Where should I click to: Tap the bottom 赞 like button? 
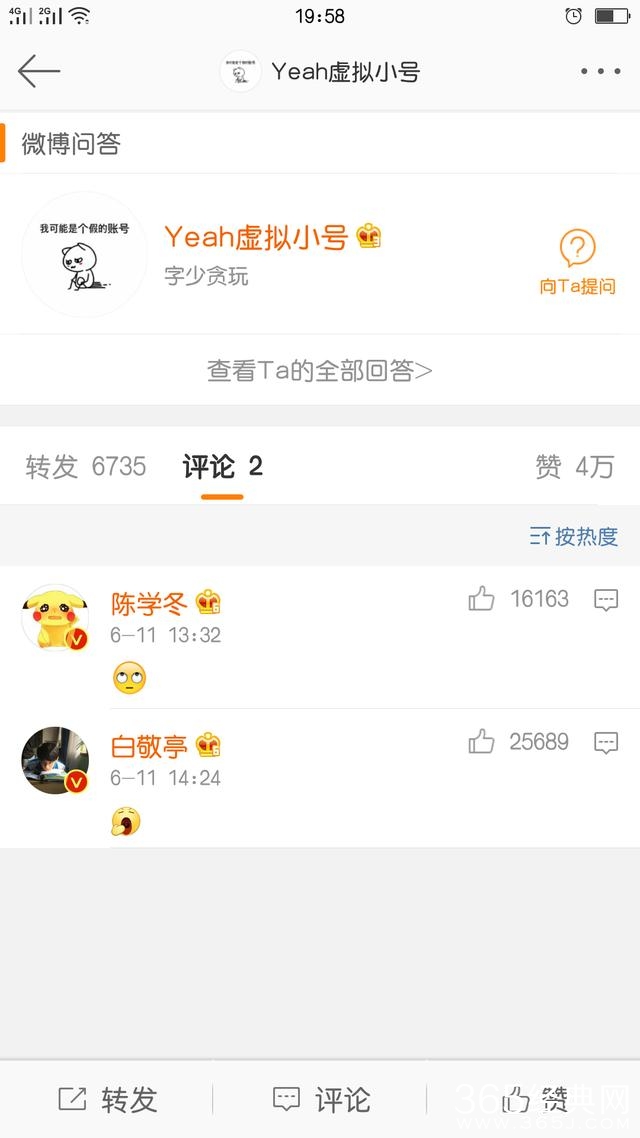pos(535,1100)
